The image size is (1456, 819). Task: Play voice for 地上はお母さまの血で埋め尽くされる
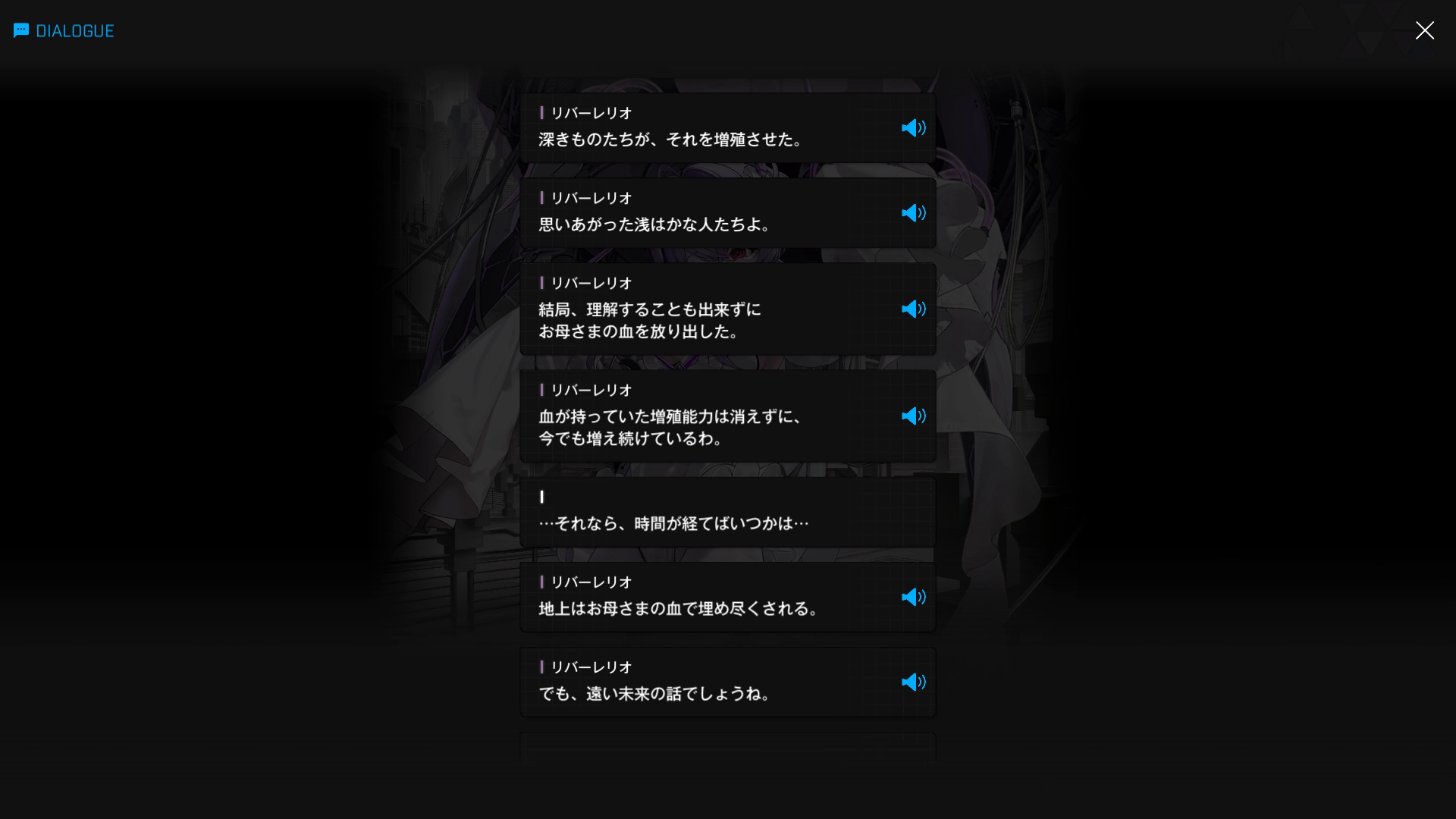click(913, 598)
